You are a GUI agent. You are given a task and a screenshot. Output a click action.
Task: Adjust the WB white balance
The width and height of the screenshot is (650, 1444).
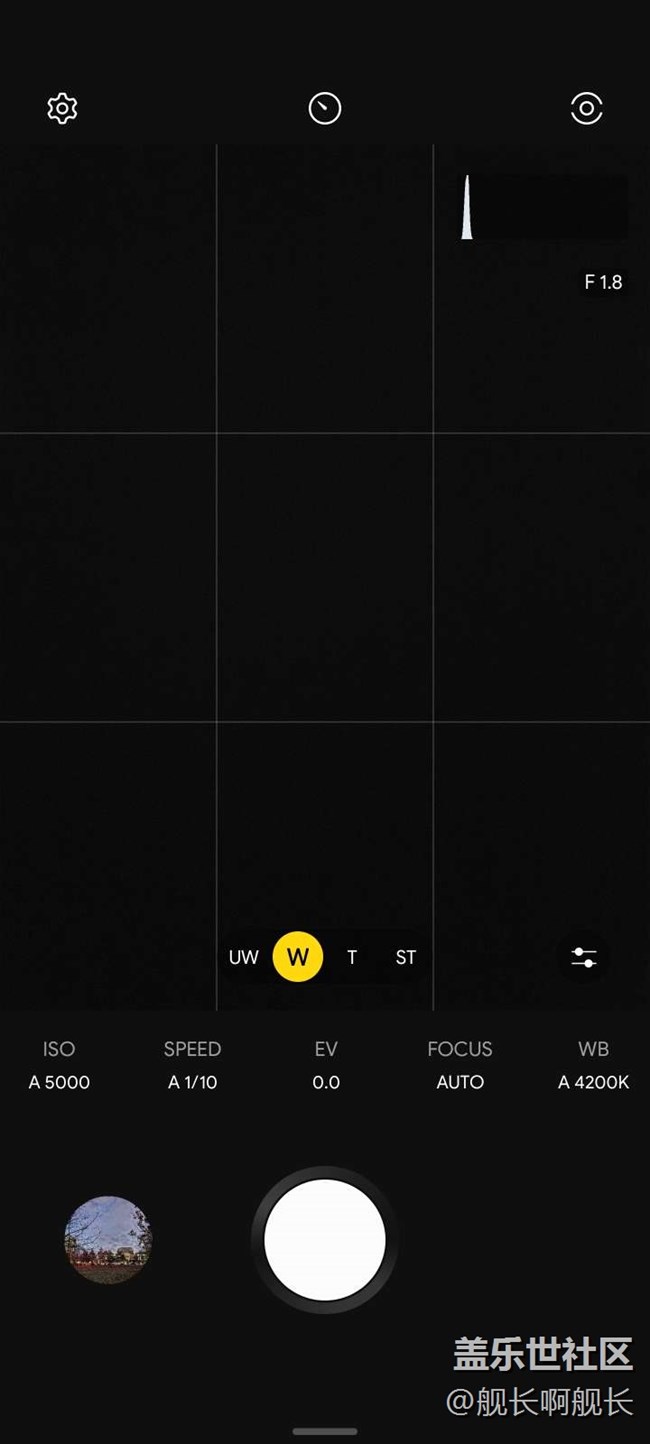click(593, 1065)
